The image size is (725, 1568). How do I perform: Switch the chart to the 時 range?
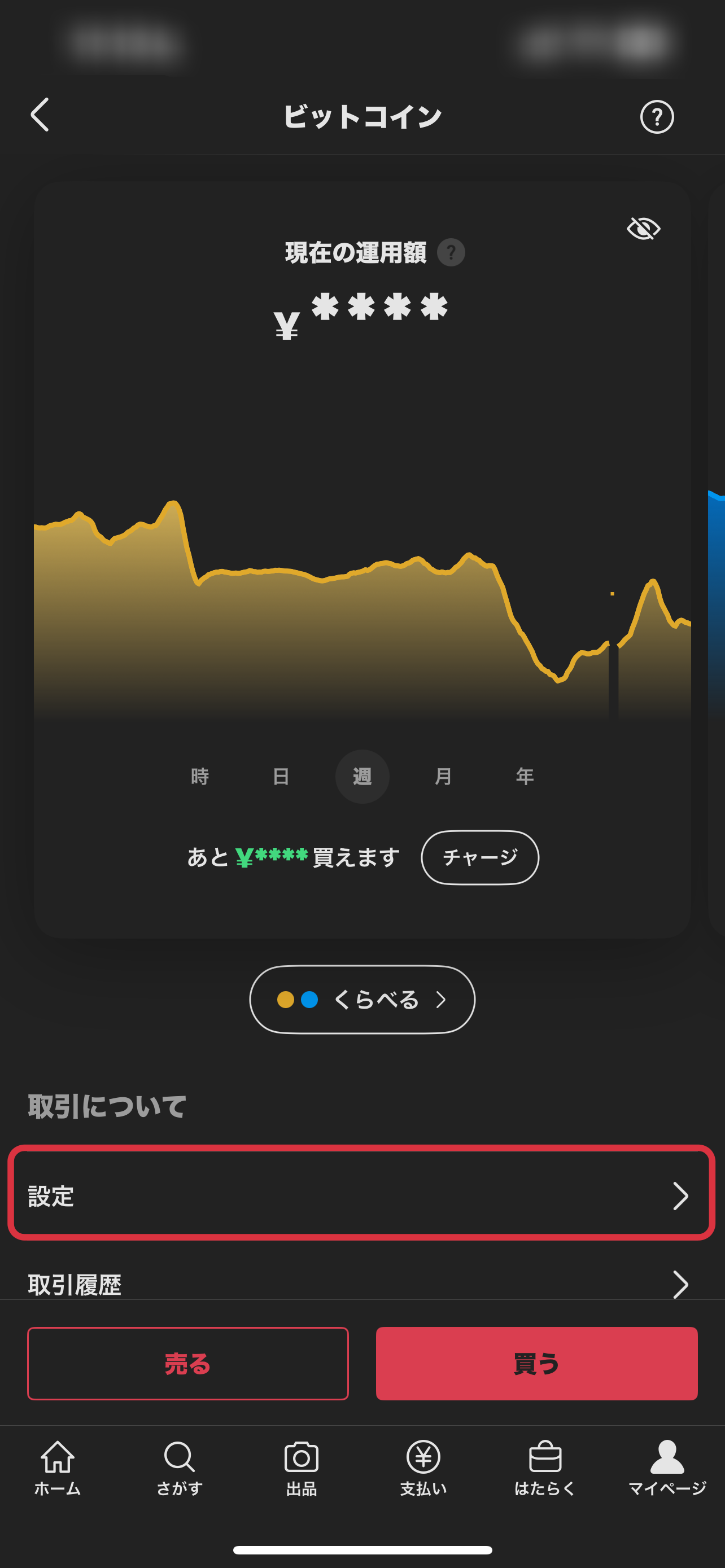(200, 777)
